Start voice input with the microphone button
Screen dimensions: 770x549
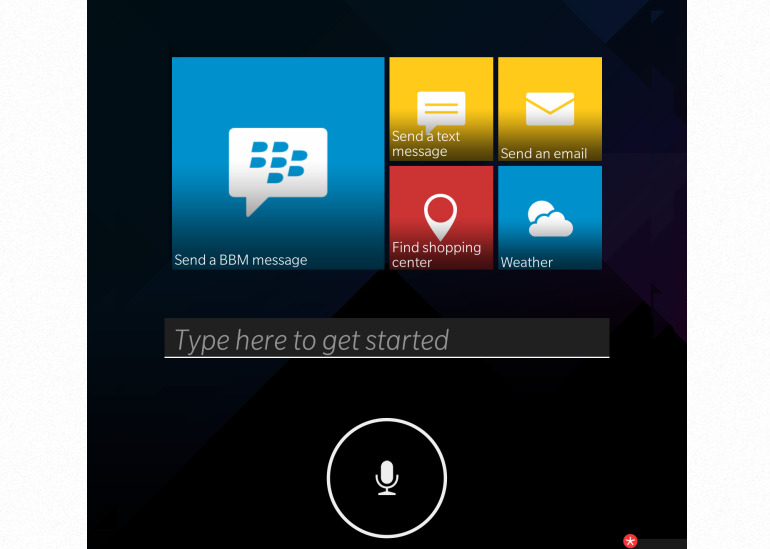click(x=387, y=478)
